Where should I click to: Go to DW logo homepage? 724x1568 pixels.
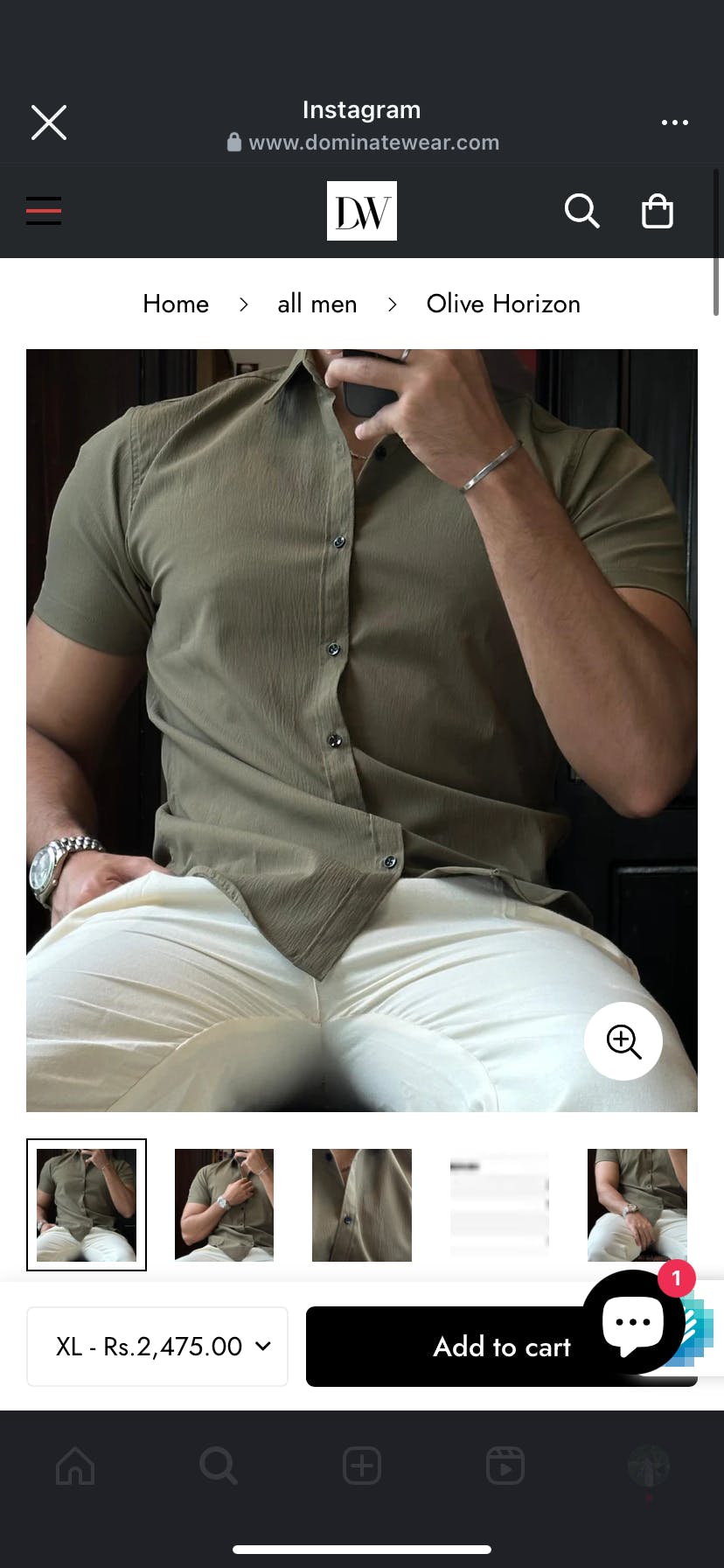(x=362, y=211)
